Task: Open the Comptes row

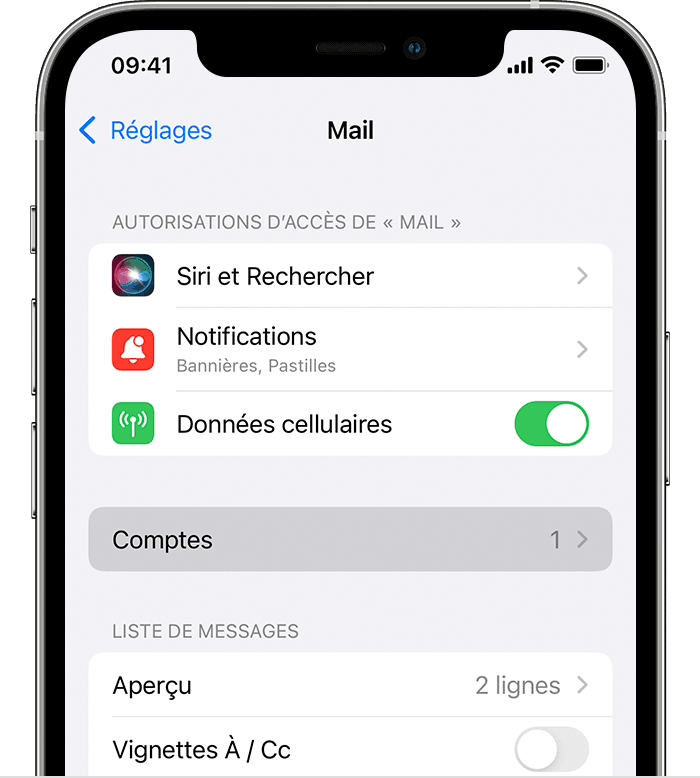Action: coord(350,540)
